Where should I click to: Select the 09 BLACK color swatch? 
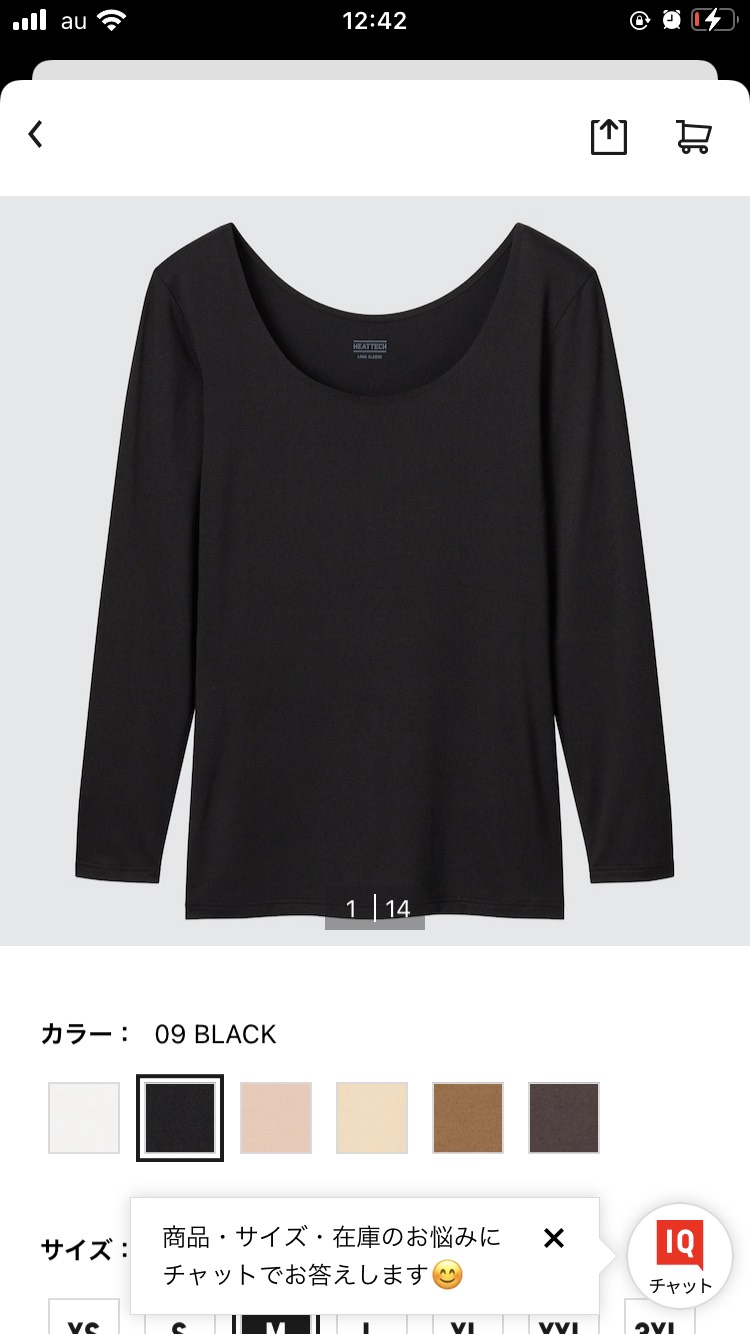[180, 1118]
